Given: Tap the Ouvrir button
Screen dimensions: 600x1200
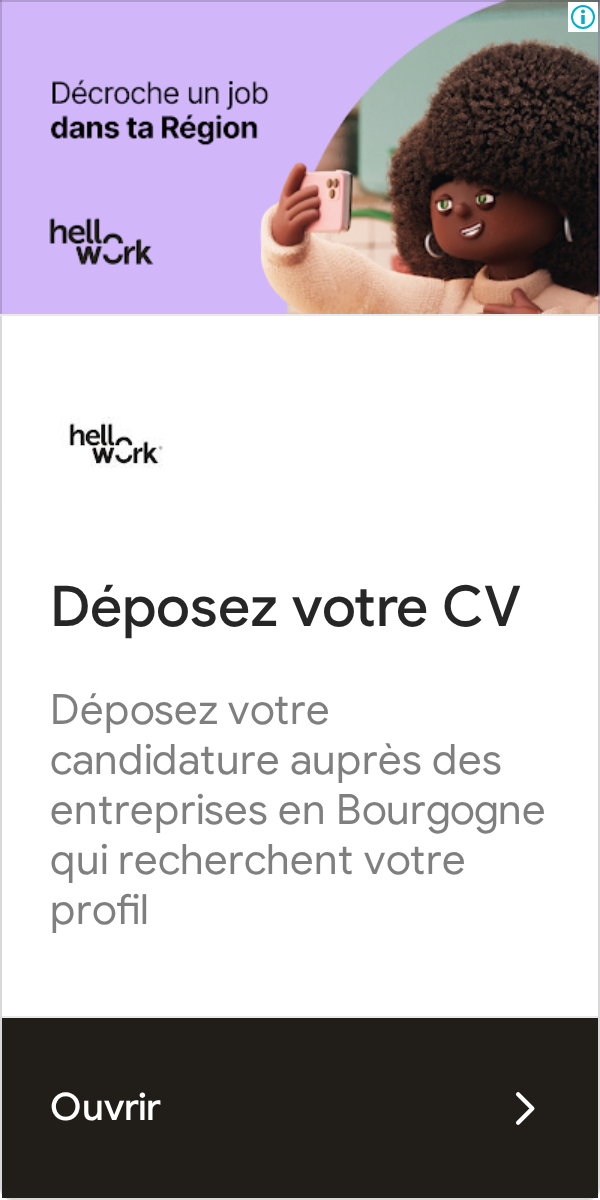Looking at the screenshot, I should click(x=300, y=1108).
